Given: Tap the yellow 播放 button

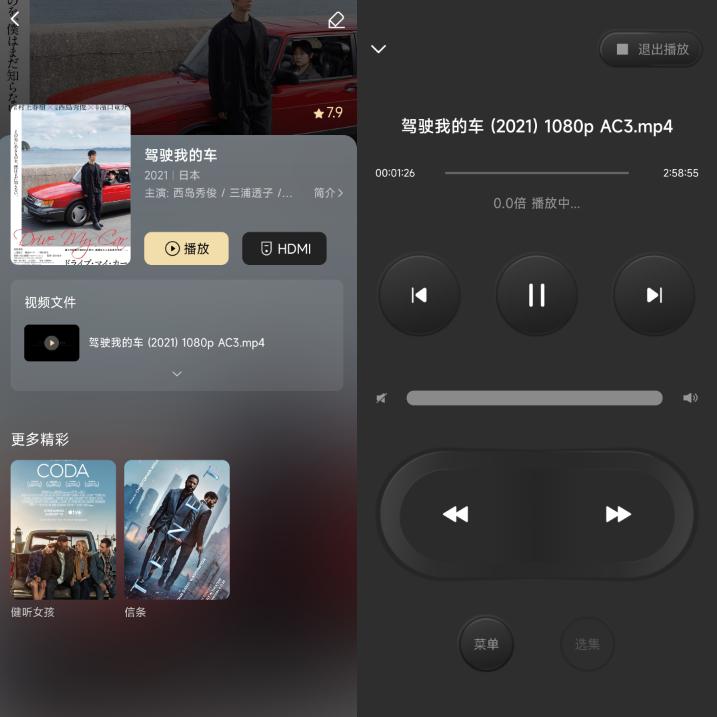Looking at the screenshot, I should tap(186, 248).
